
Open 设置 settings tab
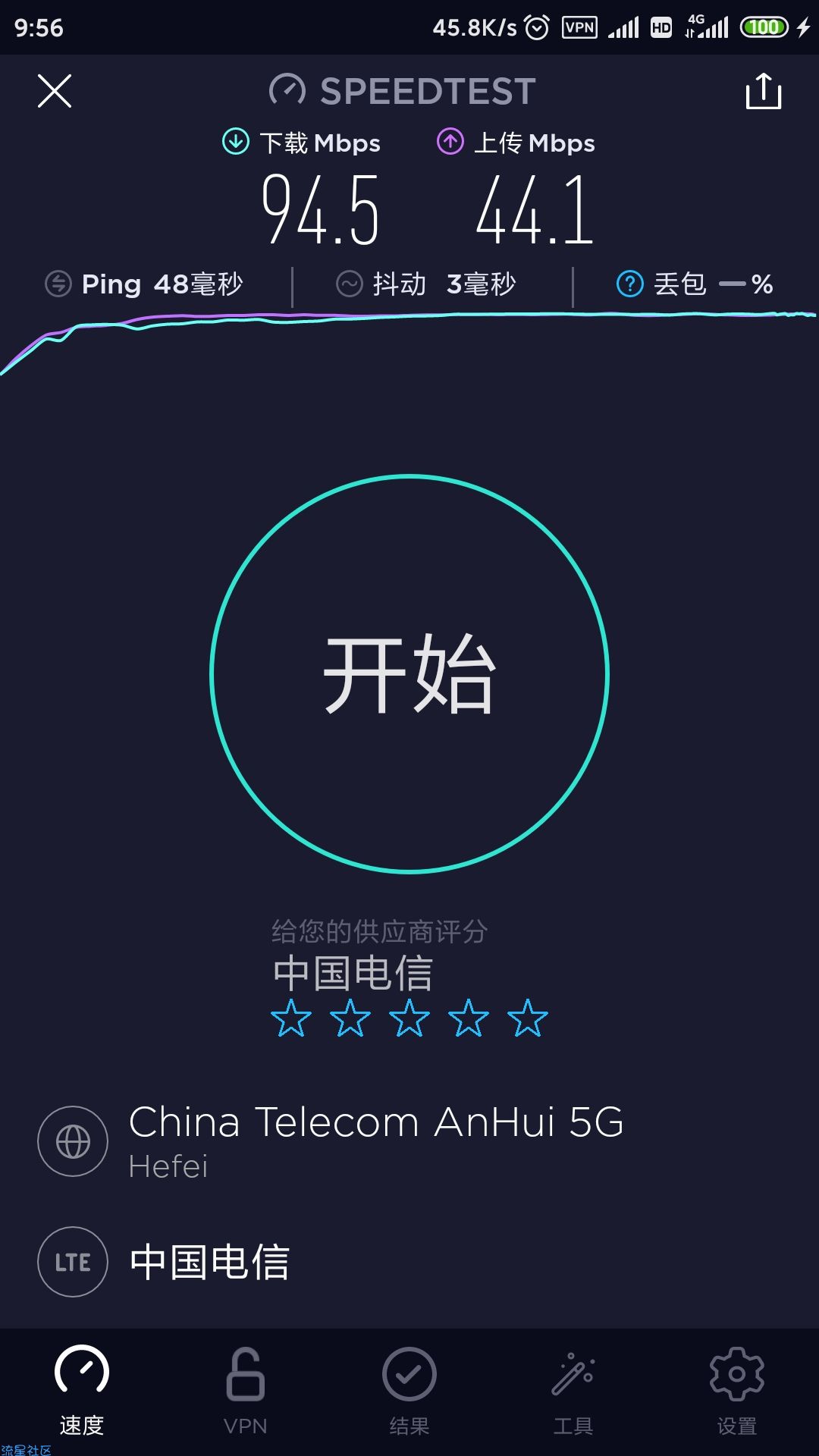point(737,1392)
